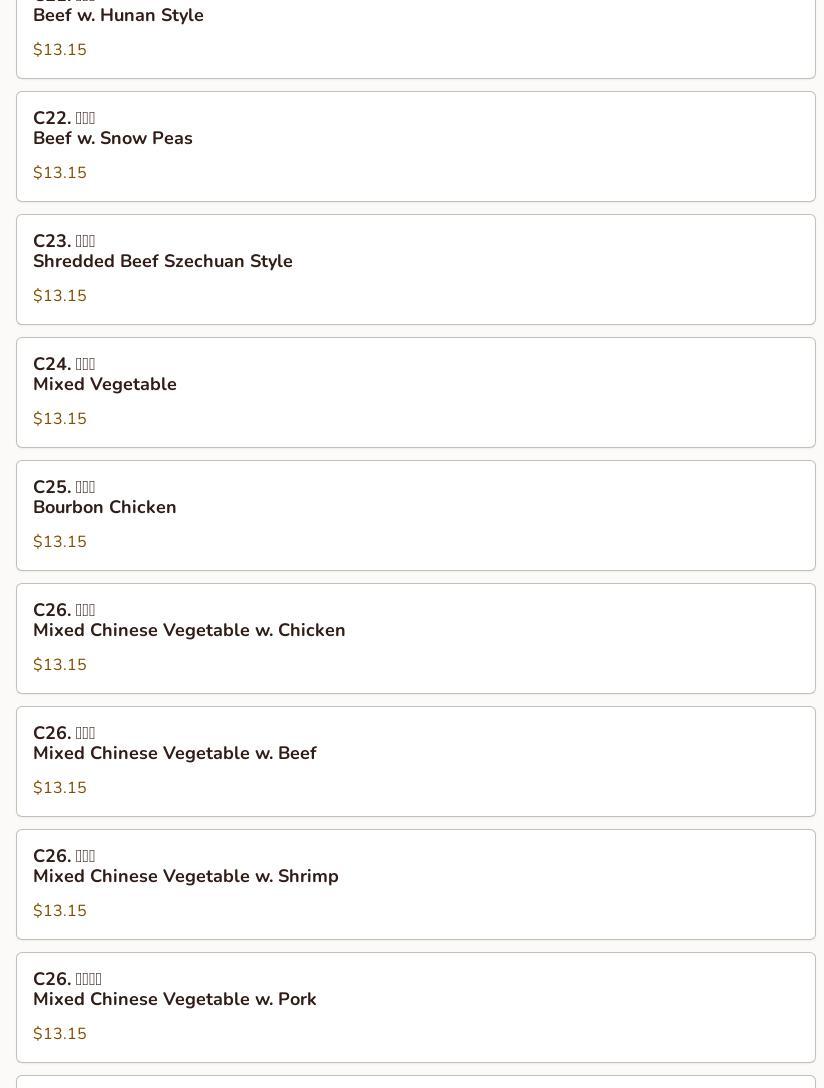
Task: Tap Mixed Chinese Vegetable w. Shrimp
Action: [415, 884]
